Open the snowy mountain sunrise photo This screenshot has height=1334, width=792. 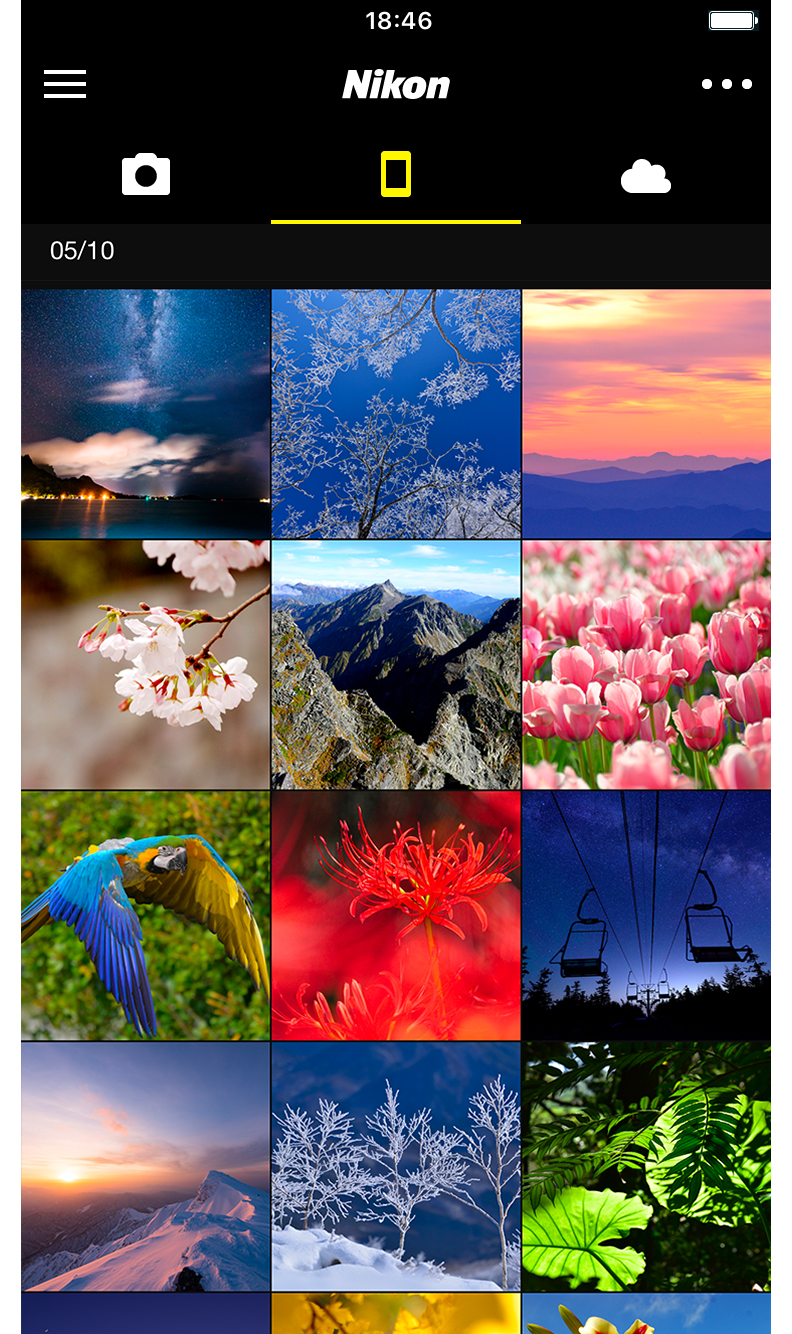[x=146, y=1167]
